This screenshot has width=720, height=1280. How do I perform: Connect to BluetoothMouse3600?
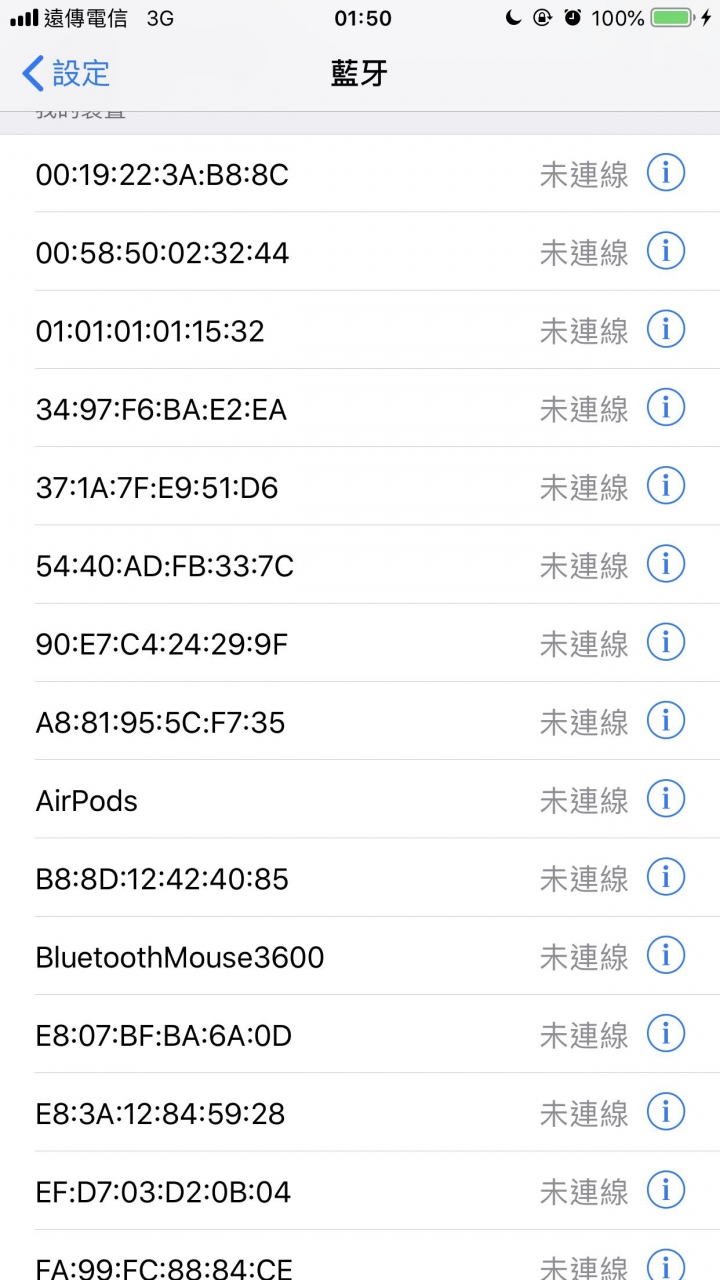(x=360, y=956)
